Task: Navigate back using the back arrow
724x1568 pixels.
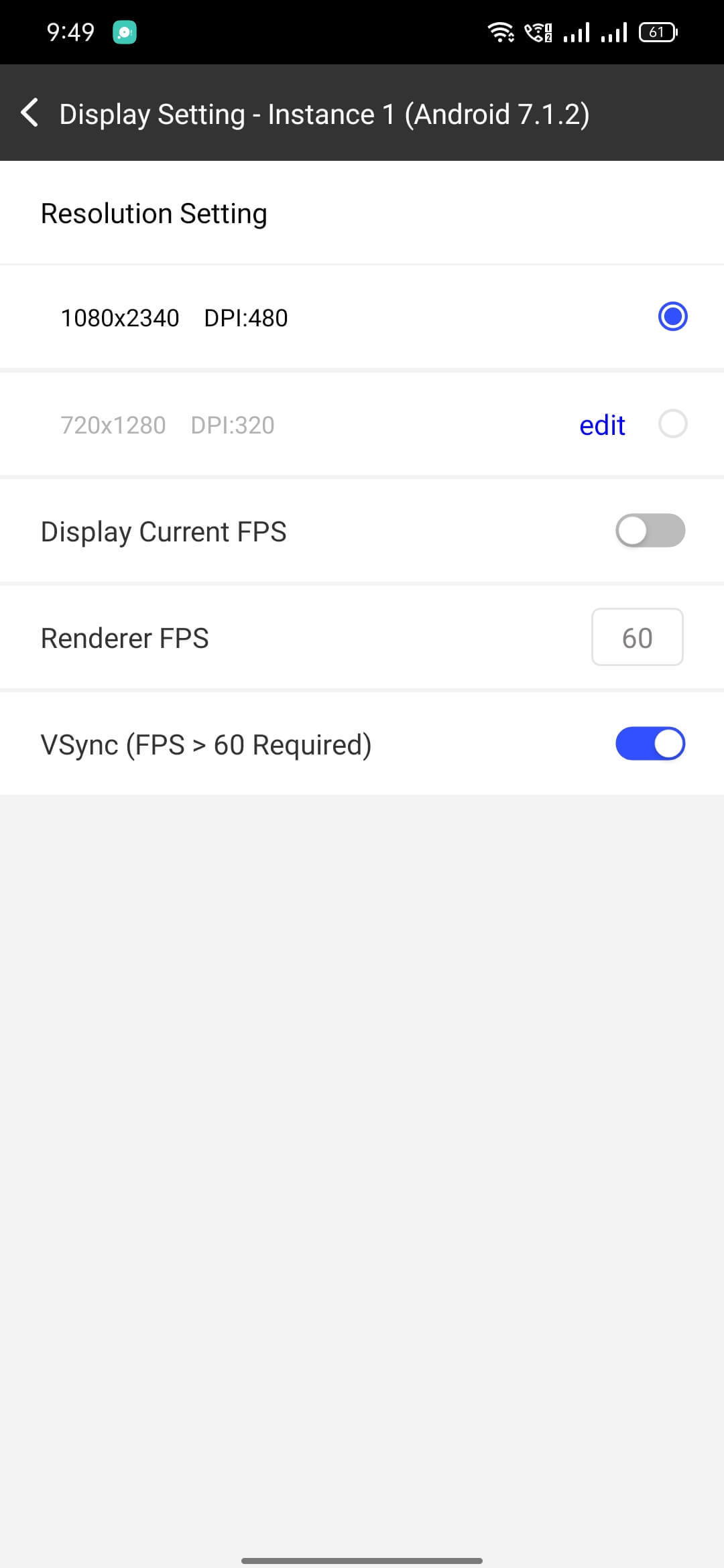Action: click(29, 113)
